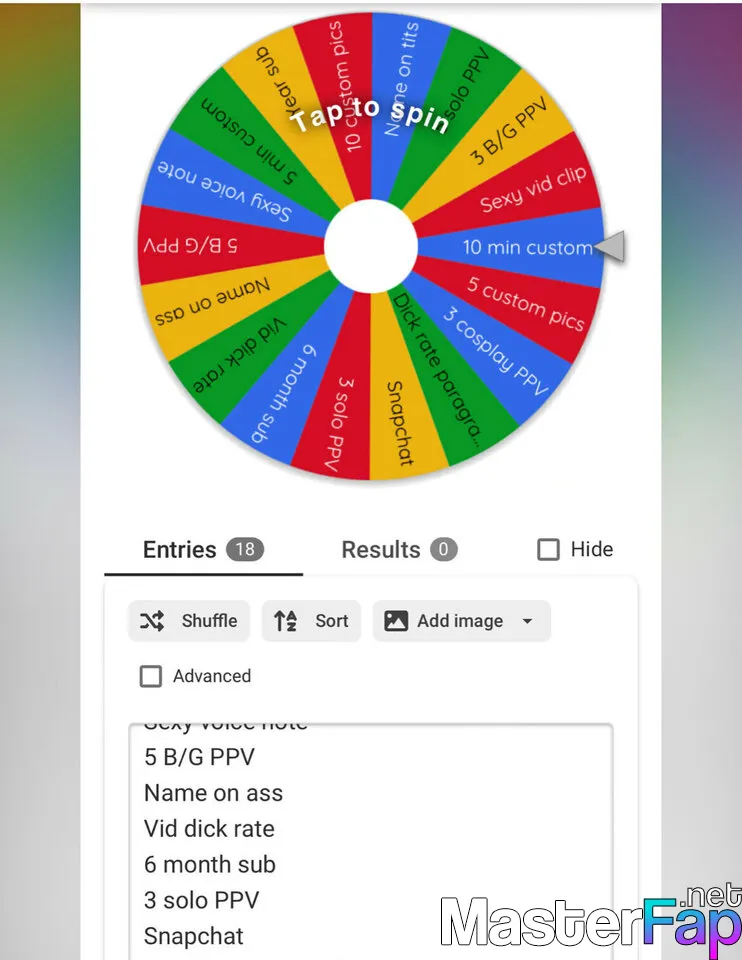Open the Add image dropdown
The height and width of the screenshot is (960, 742).
tap(461, 621)
